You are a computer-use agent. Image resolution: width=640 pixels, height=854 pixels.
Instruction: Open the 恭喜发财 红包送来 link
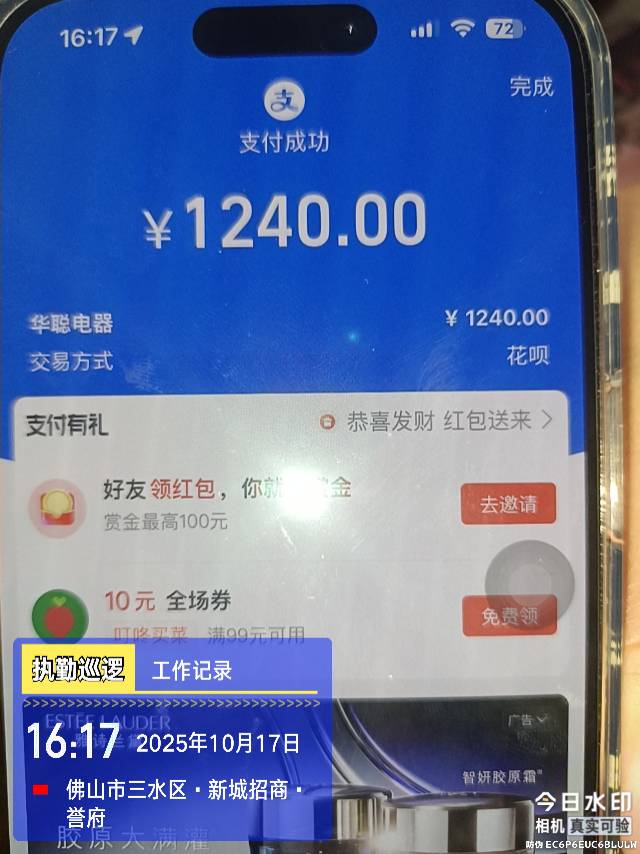(436, 421)
